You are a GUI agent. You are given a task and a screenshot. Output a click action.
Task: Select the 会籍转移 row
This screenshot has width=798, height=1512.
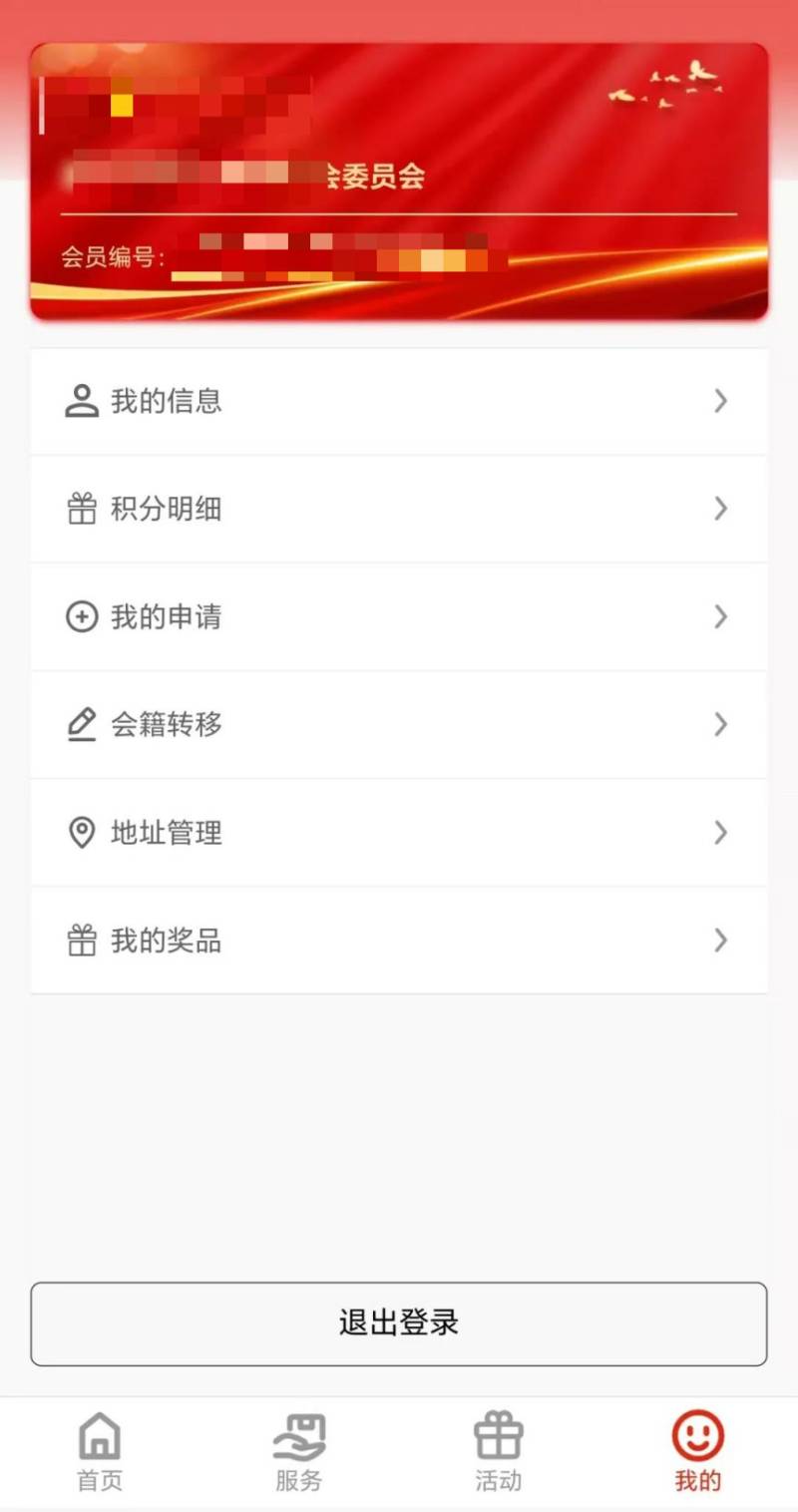[399, 725]
